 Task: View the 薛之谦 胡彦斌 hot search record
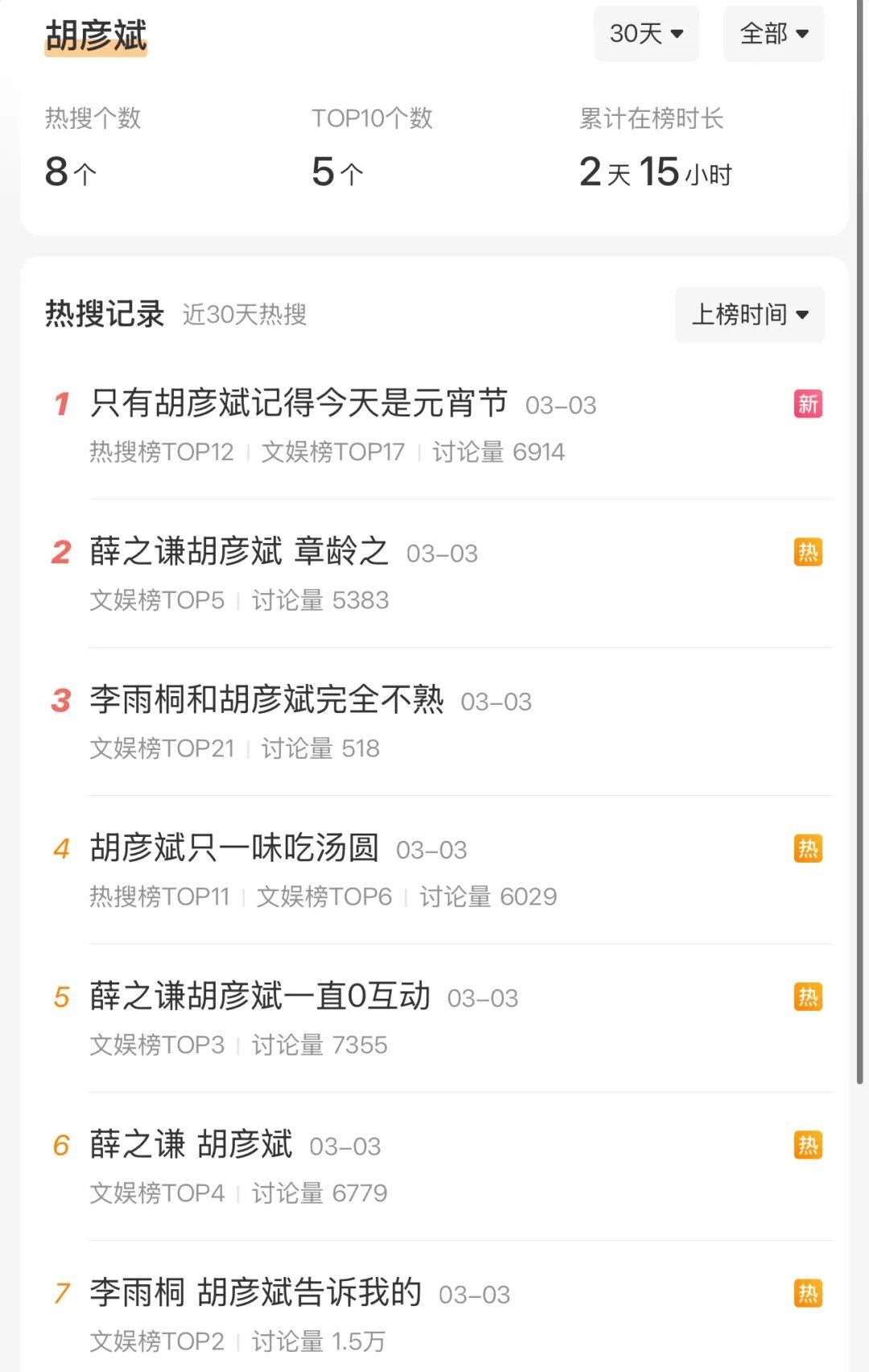191,1144
